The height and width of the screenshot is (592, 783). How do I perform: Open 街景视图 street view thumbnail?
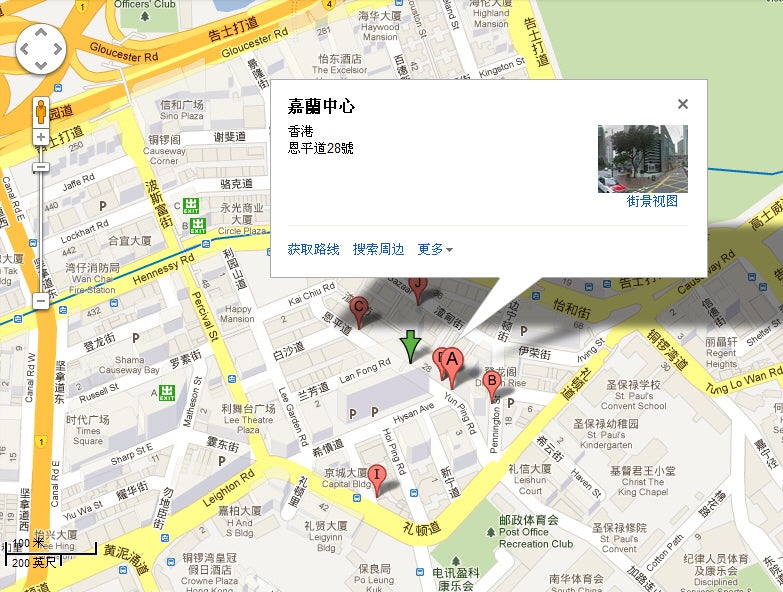(642, 158)
